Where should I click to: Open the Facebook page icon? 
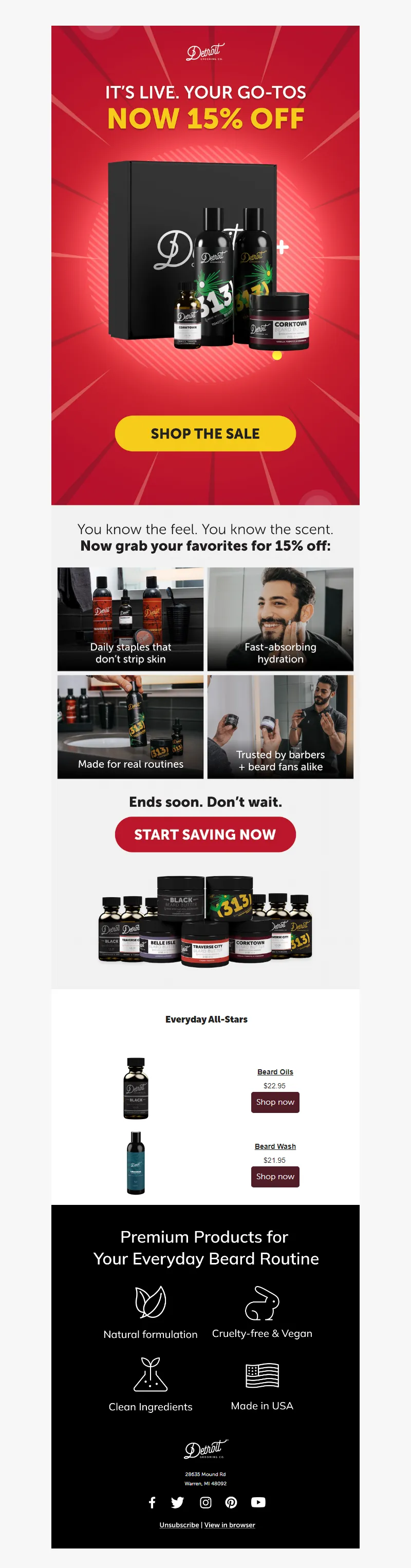tap(152, 1502)
